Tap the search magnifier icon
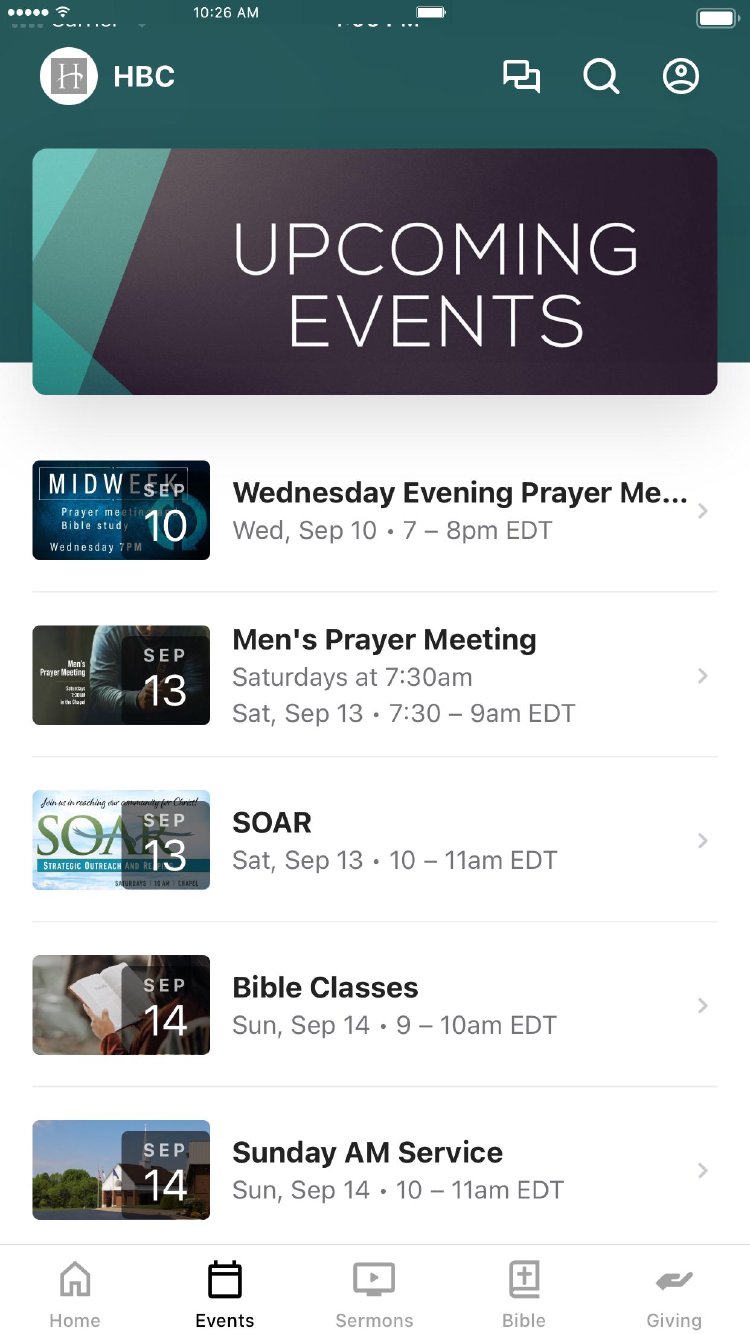Image resolution: width=750 pixels, height=1334 pixels. (601, 77)
